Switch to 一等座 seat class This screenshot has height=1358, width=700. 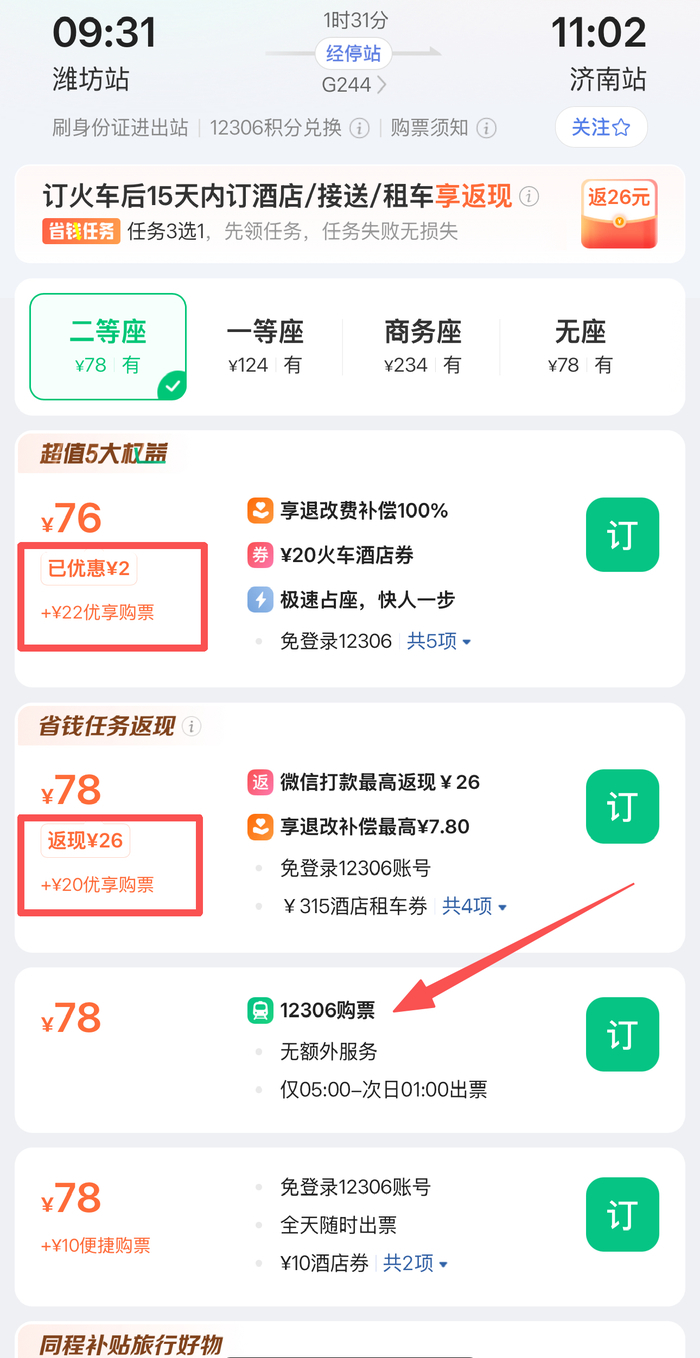(x=264, y=346)
